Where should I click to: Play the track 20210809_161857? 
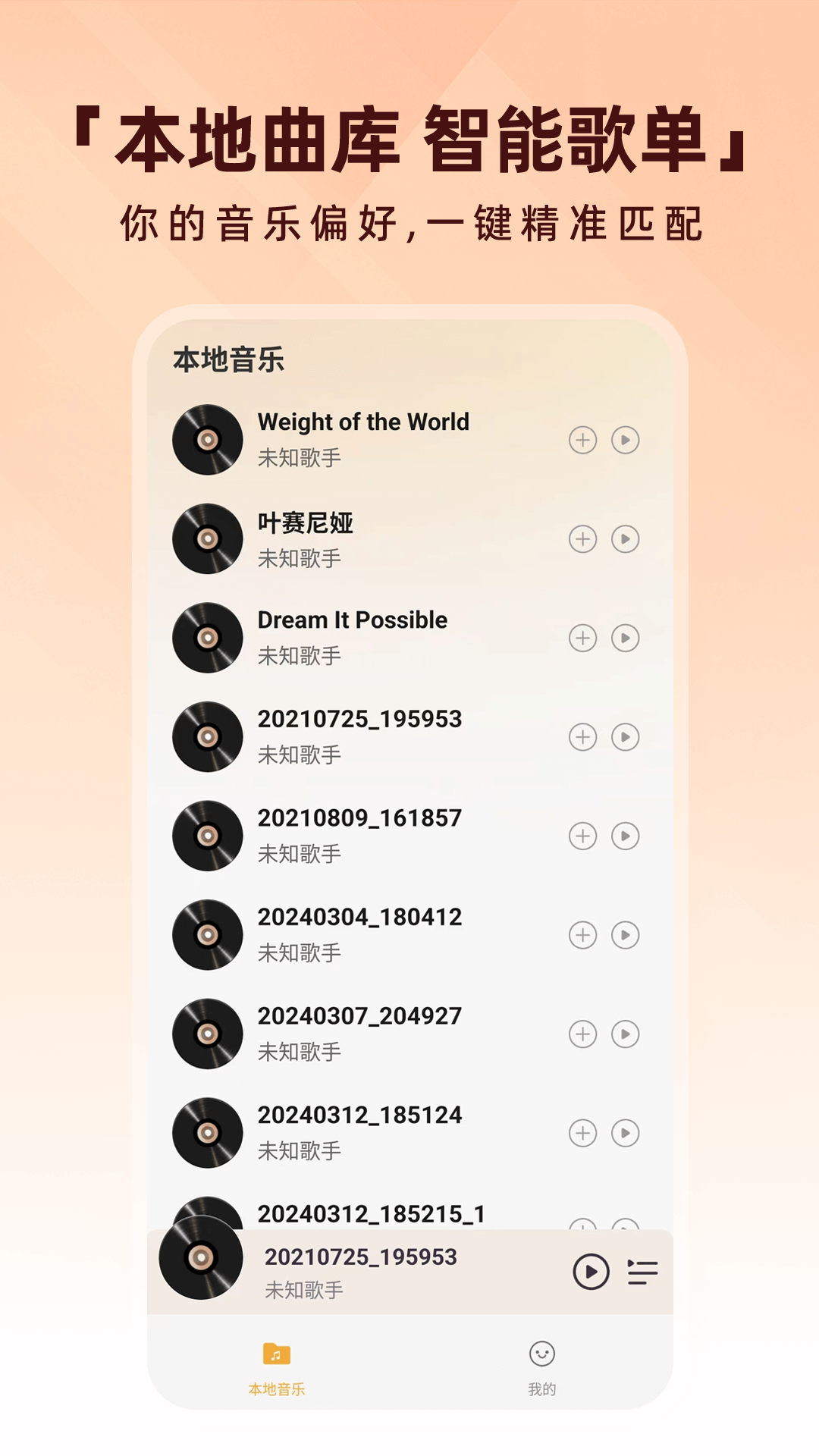click(624, 836)
